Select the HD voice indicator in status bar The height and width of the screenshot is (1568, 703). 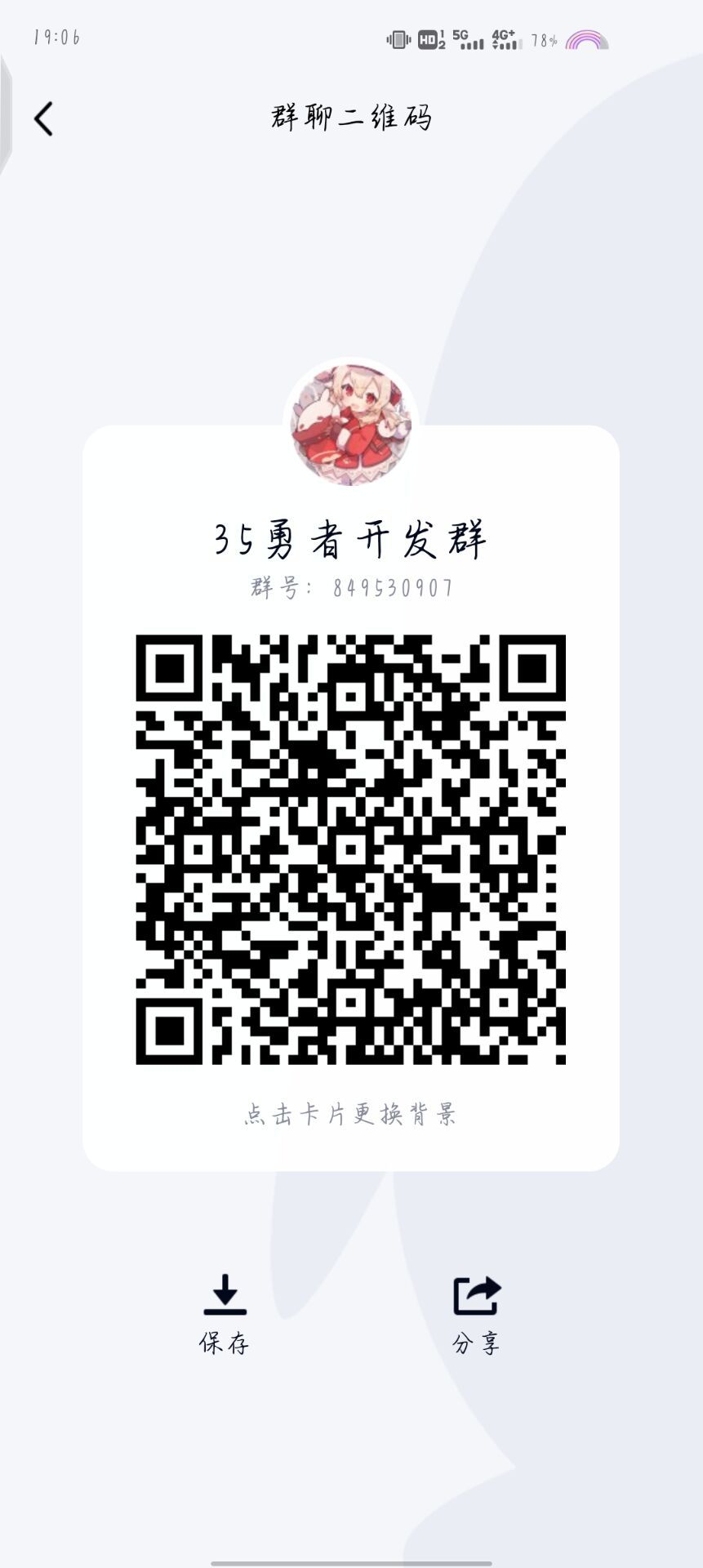(427, 37)
